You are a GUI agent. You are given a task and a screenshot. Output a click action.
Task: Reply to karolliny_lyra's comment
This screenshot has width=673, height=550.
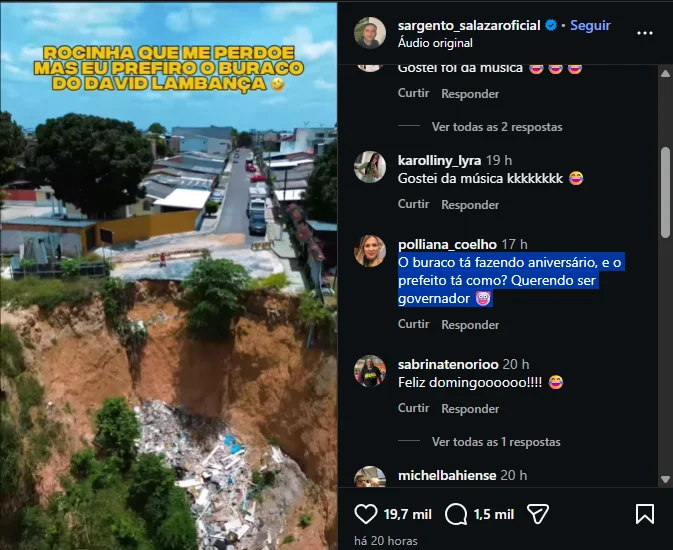tap(470, 205)
